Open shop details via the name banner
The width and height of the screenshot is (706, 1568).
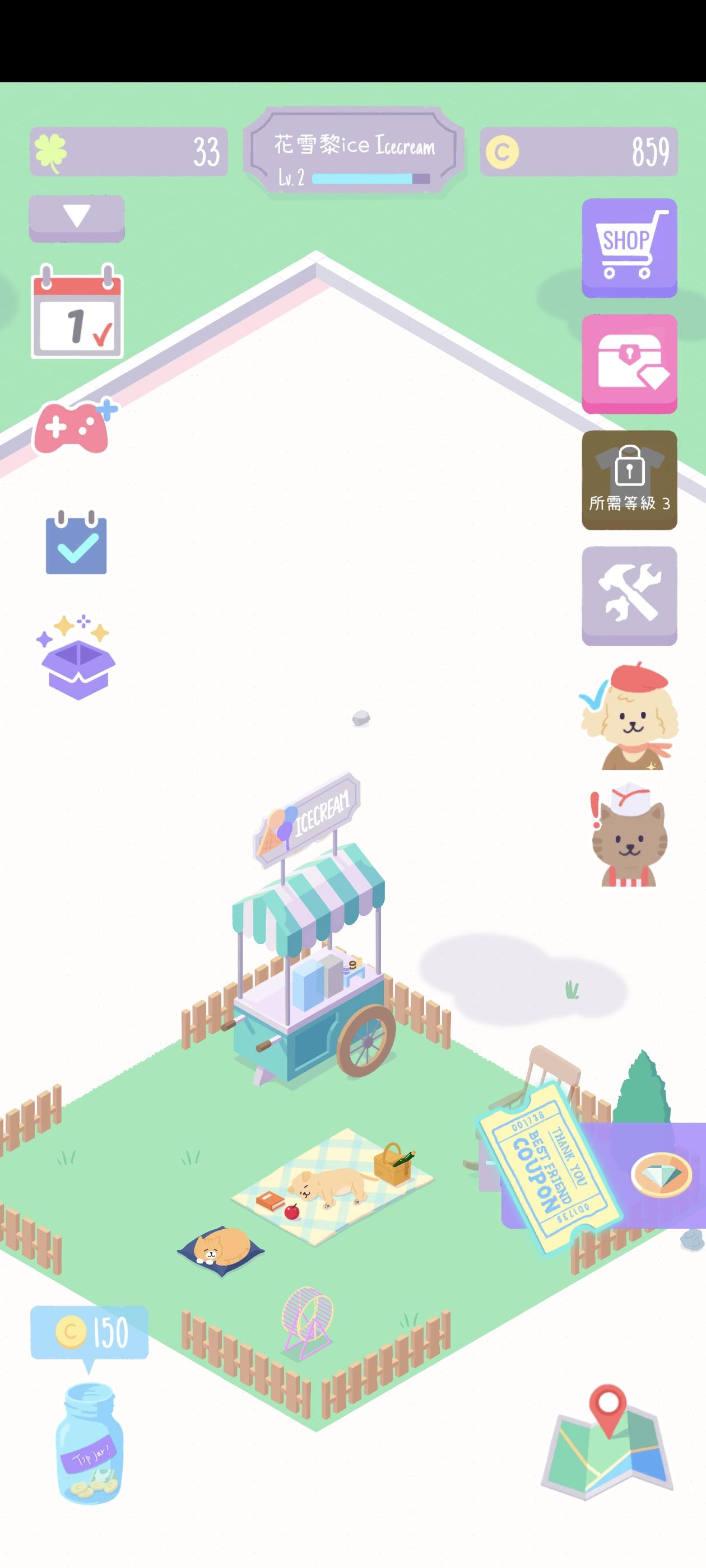tap(354, 146)
